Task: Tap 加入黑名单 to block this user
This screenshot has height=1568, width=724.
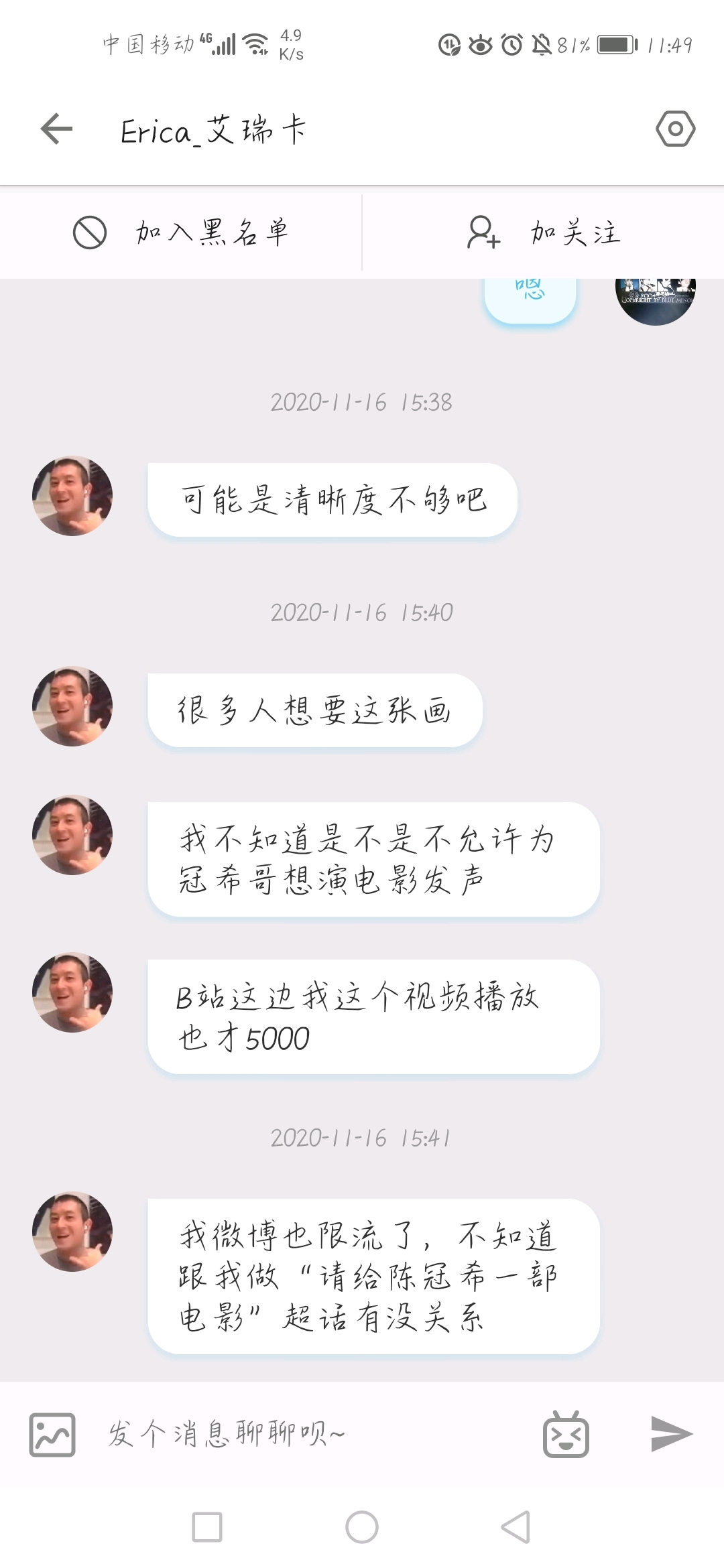Action: tap(181, 233)
